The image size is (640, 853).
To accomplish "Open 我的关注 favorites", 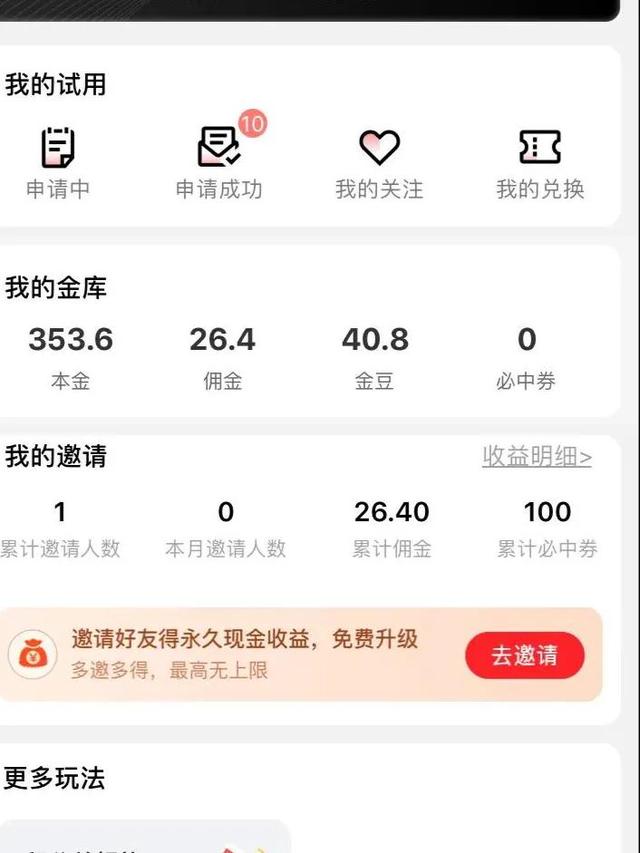I will click(x=379, y=163).
